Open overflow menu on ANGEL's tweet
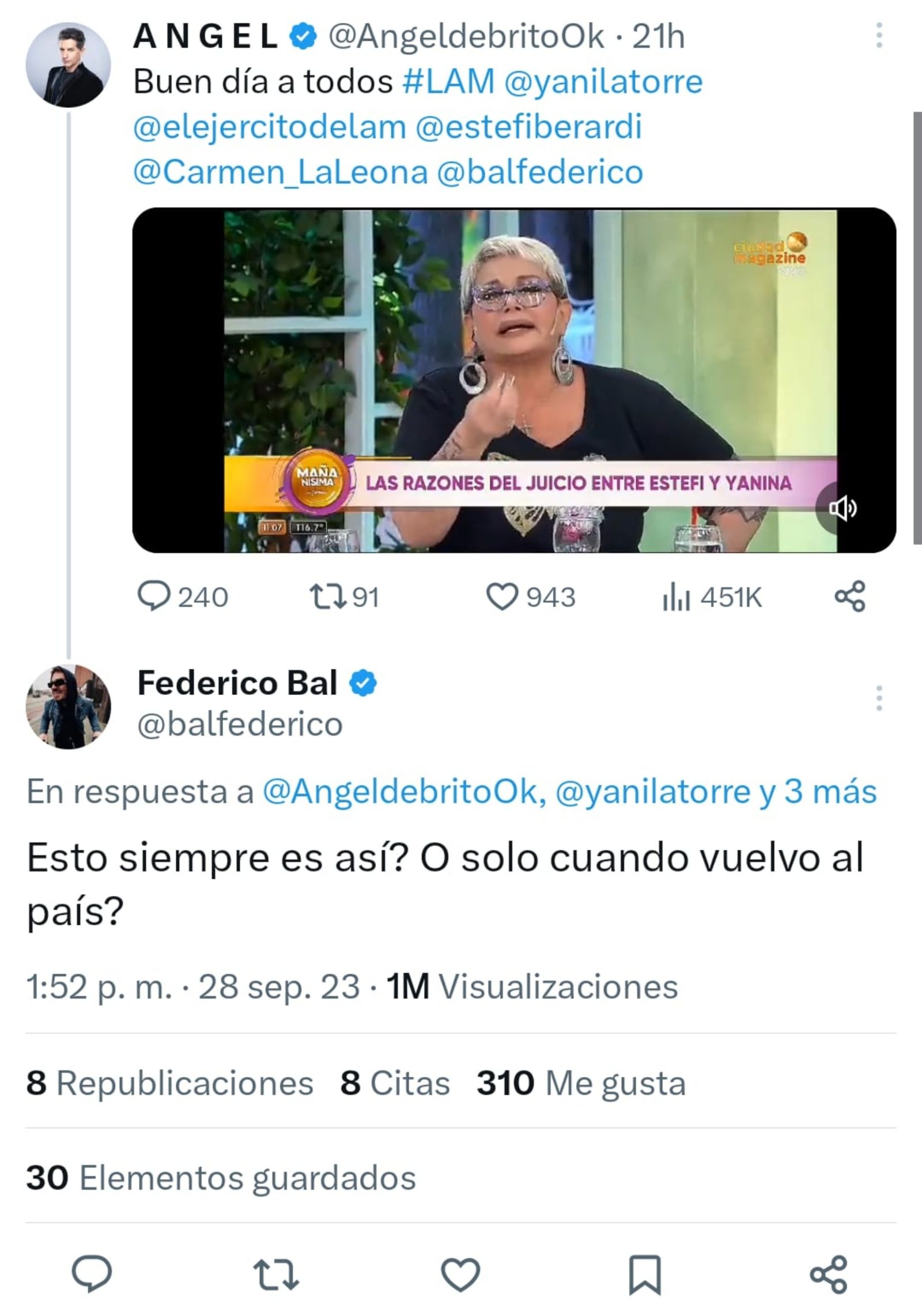Viewport: 922px width, 1316px height. 879,36
